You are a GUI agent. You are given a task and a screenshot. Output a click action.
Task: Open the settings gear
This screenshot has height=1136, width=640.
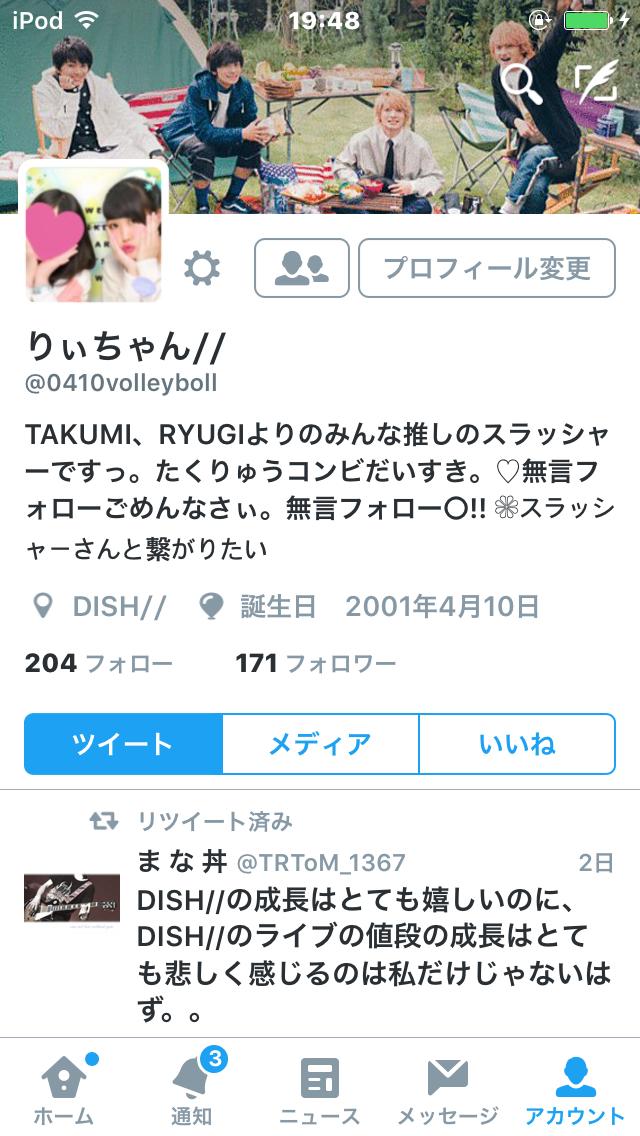pos(202,268)
